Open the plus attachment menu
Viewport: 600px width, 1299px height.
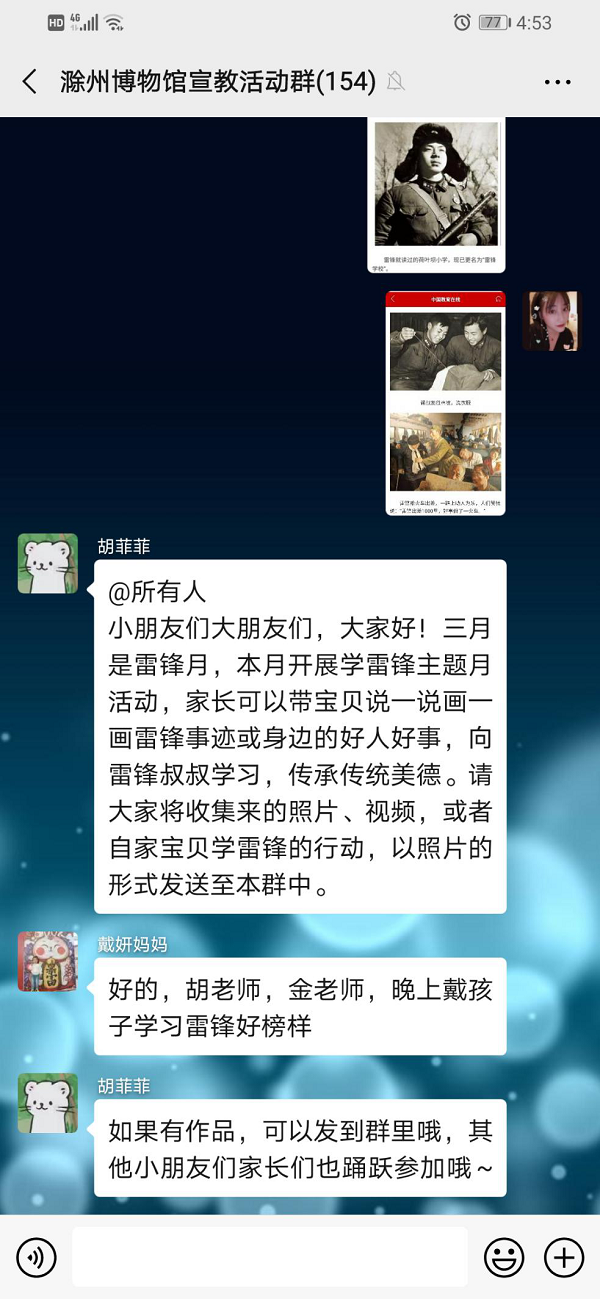563,1257
